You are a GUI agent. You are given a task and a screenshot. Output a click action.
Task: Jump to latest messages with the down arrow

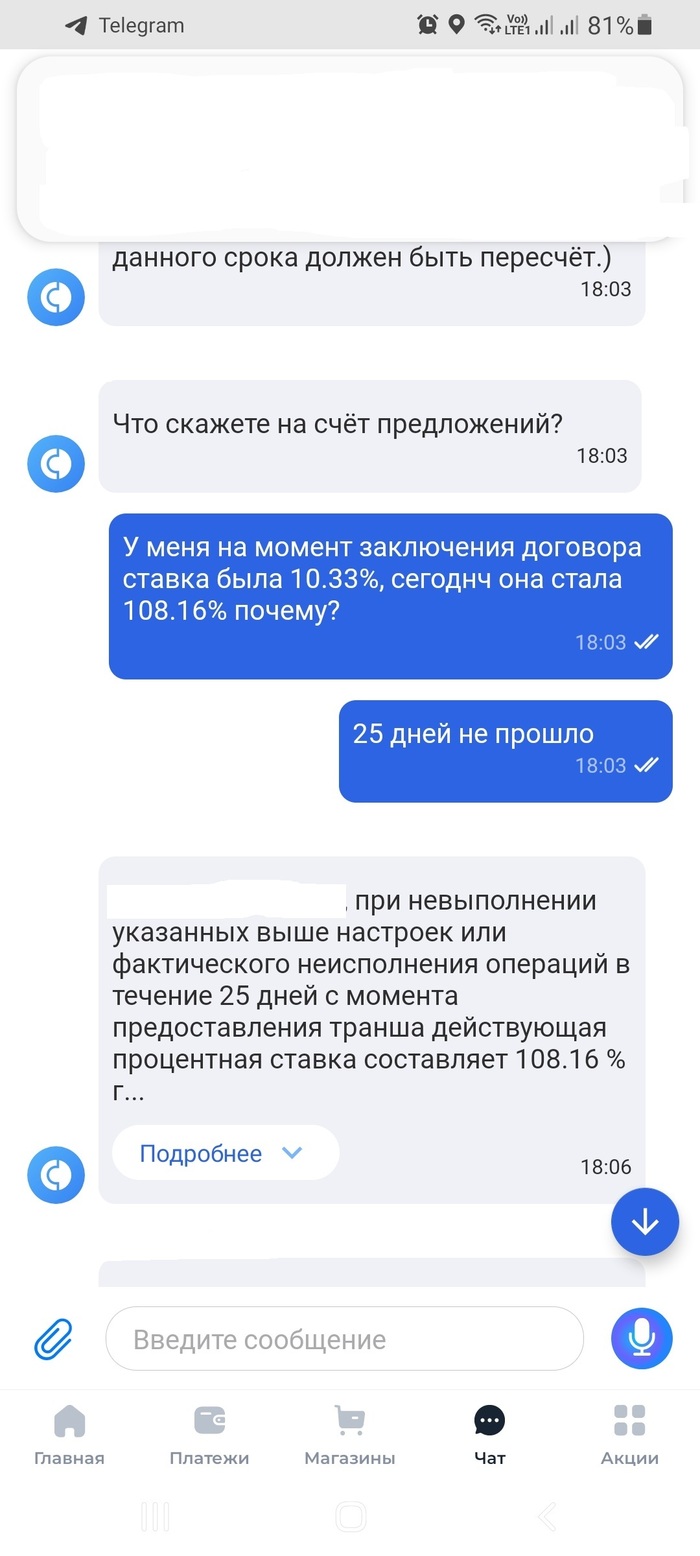(645, 1221)
